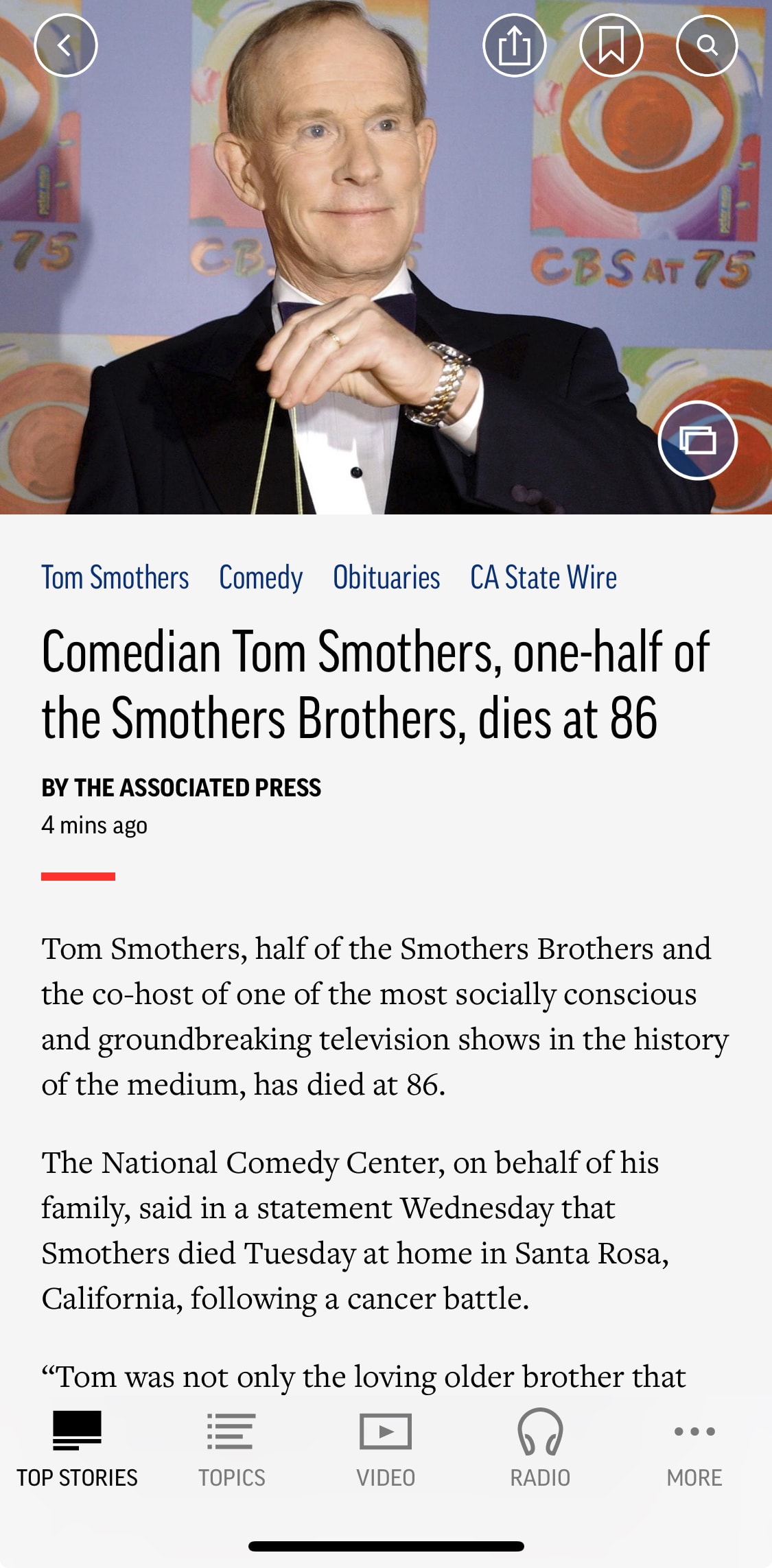The height and width of the screenshot is (1568, 772).
Task: Open the Obituaries topic link
Action: [386, 578]
